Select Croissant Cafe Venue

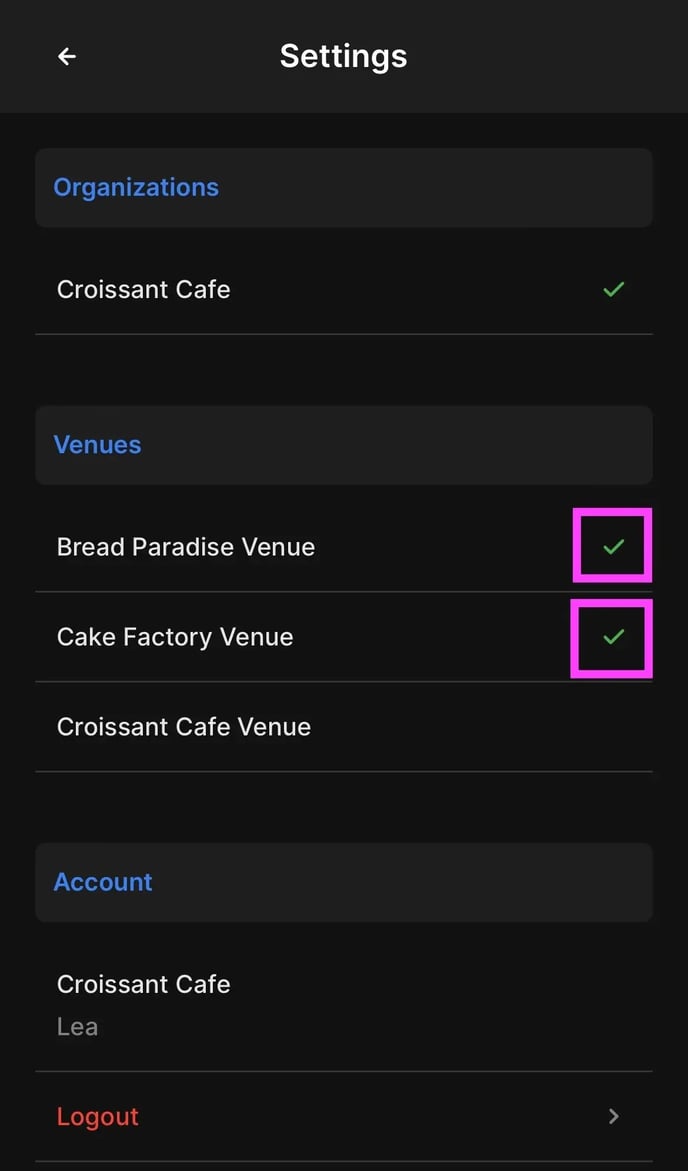click(344, 727)
